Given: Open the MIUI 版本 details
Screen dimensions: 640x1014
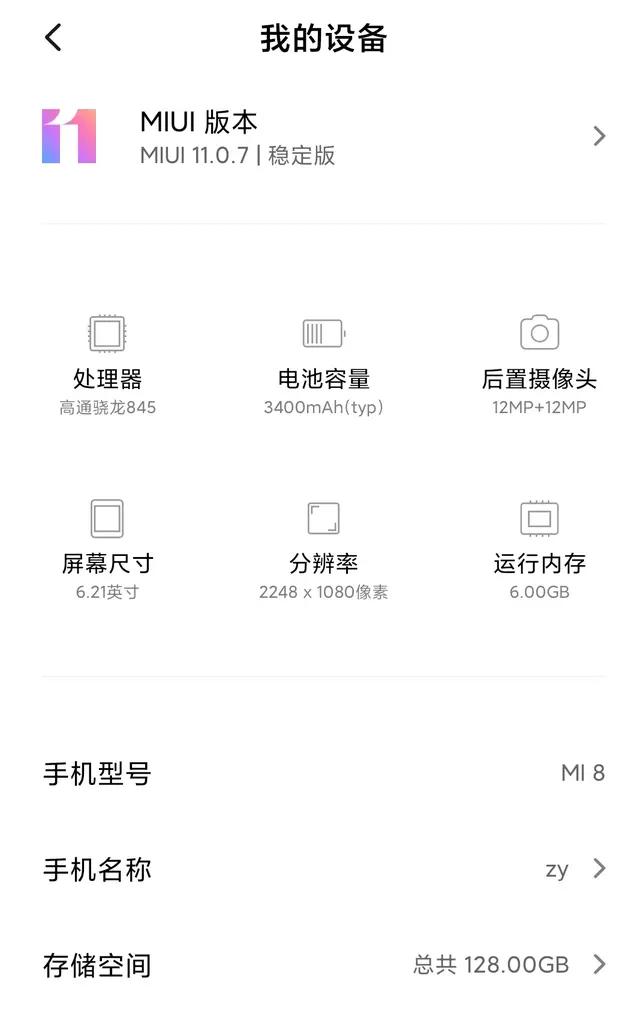Looking at the screenshot, I should [x=322, y=137].
